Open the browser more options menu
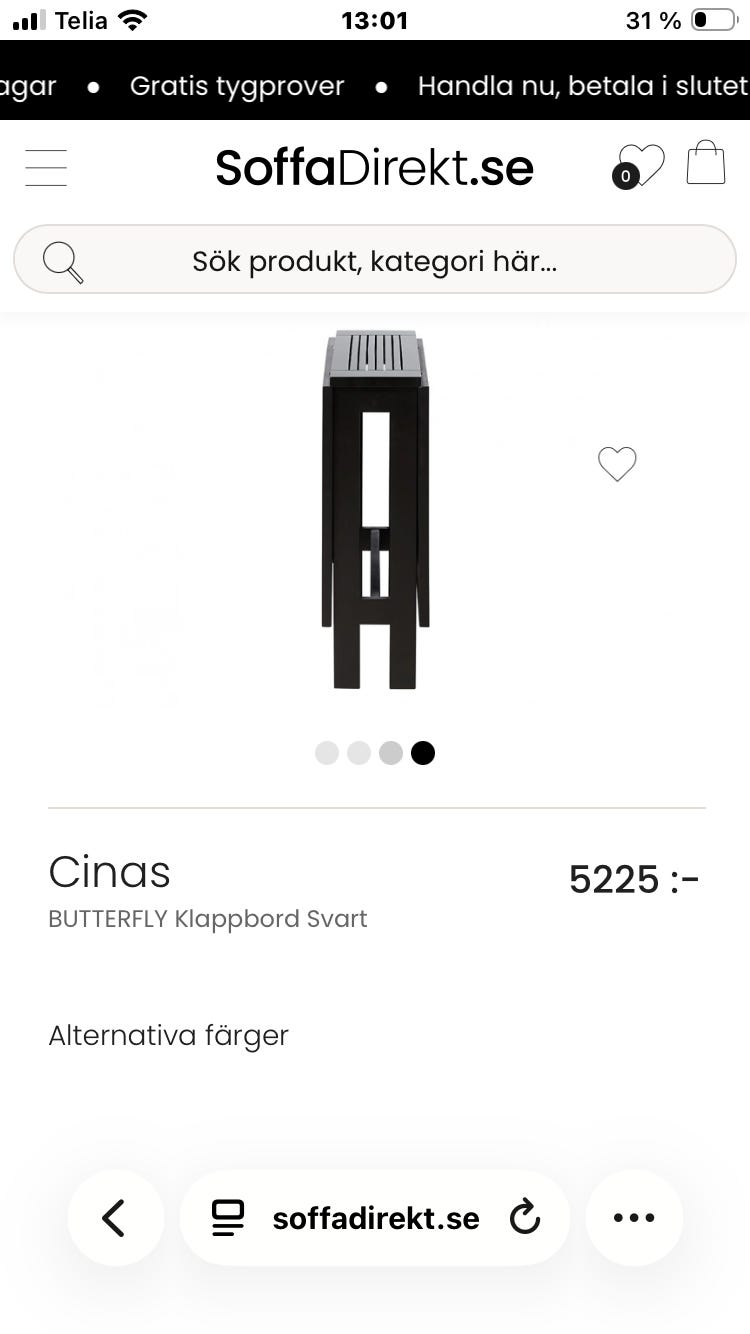Screen dimensions: 750x1334 pyautogui.click(x=634, y=1217)
